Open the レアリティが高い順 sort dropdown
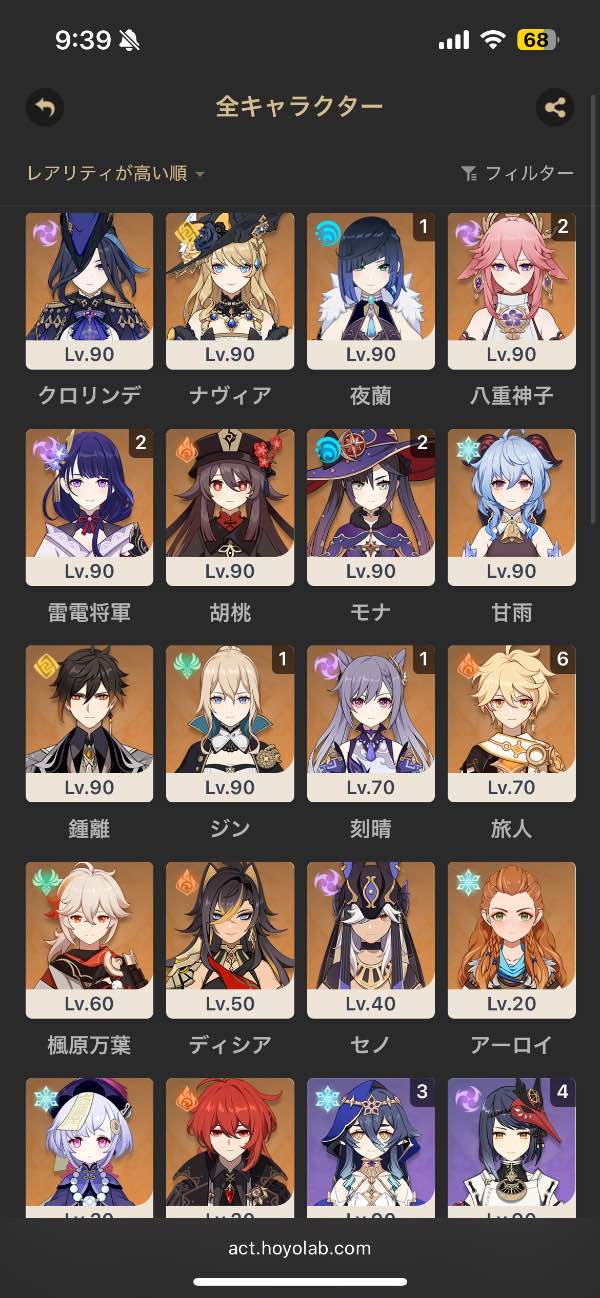This screenshot has width=600, height=1298. [x=115, y=174]
